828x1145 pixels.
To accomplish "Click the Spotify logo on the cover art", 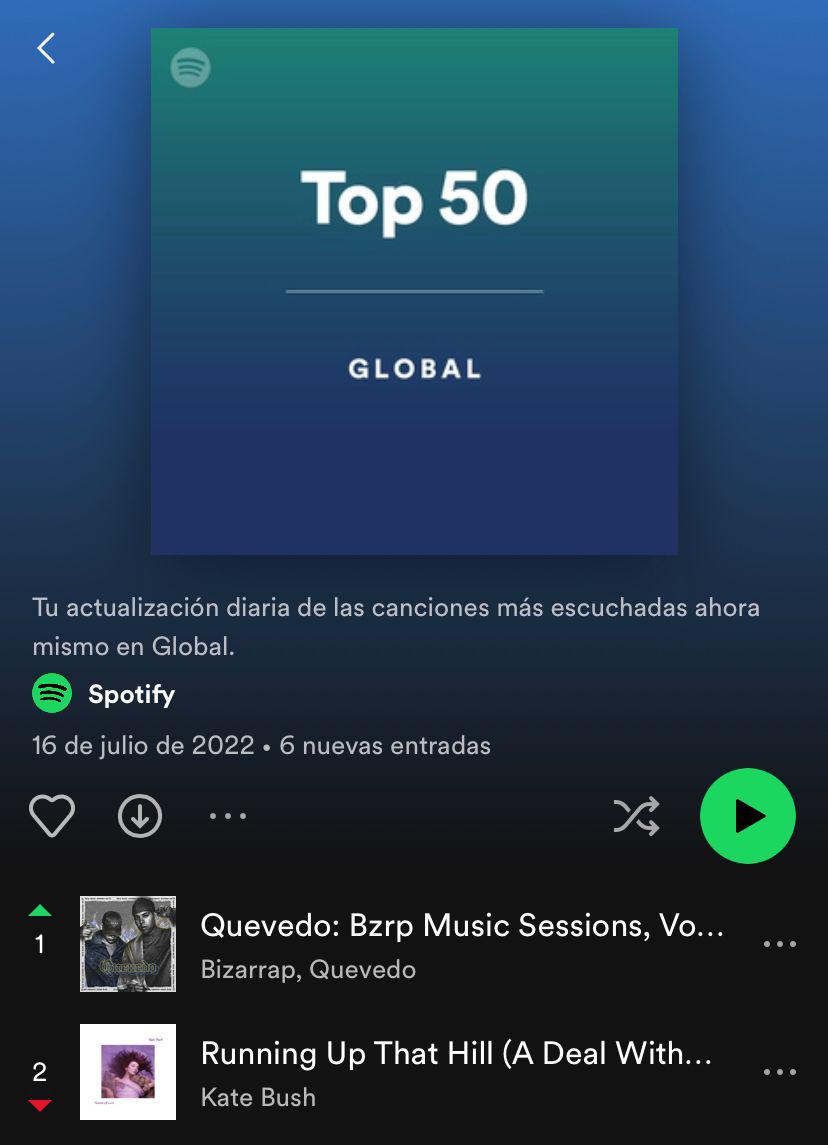I will pos(190,69).
